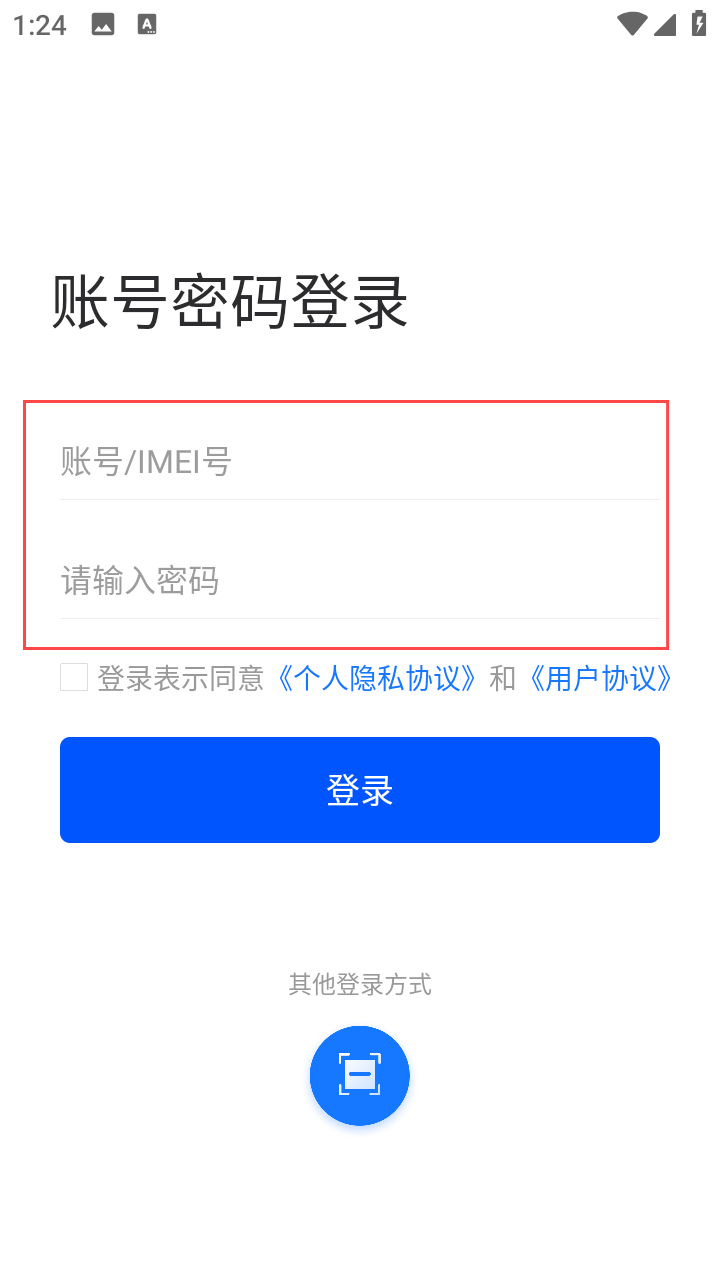Screen dimensions: 720x1280
Task: Tap the blue 登录 button
Action: click(x=360, y=790)
